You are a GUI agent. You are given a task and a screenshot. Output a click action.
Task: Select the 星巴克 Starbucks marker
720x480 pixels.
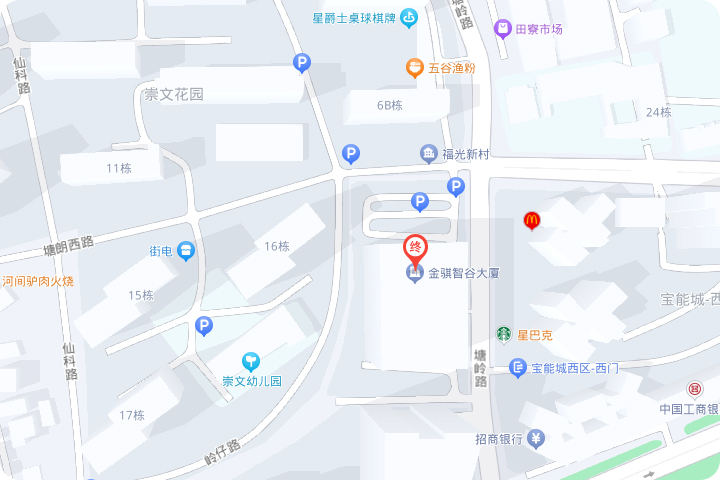pyautogui.click(x=504, y=334)
